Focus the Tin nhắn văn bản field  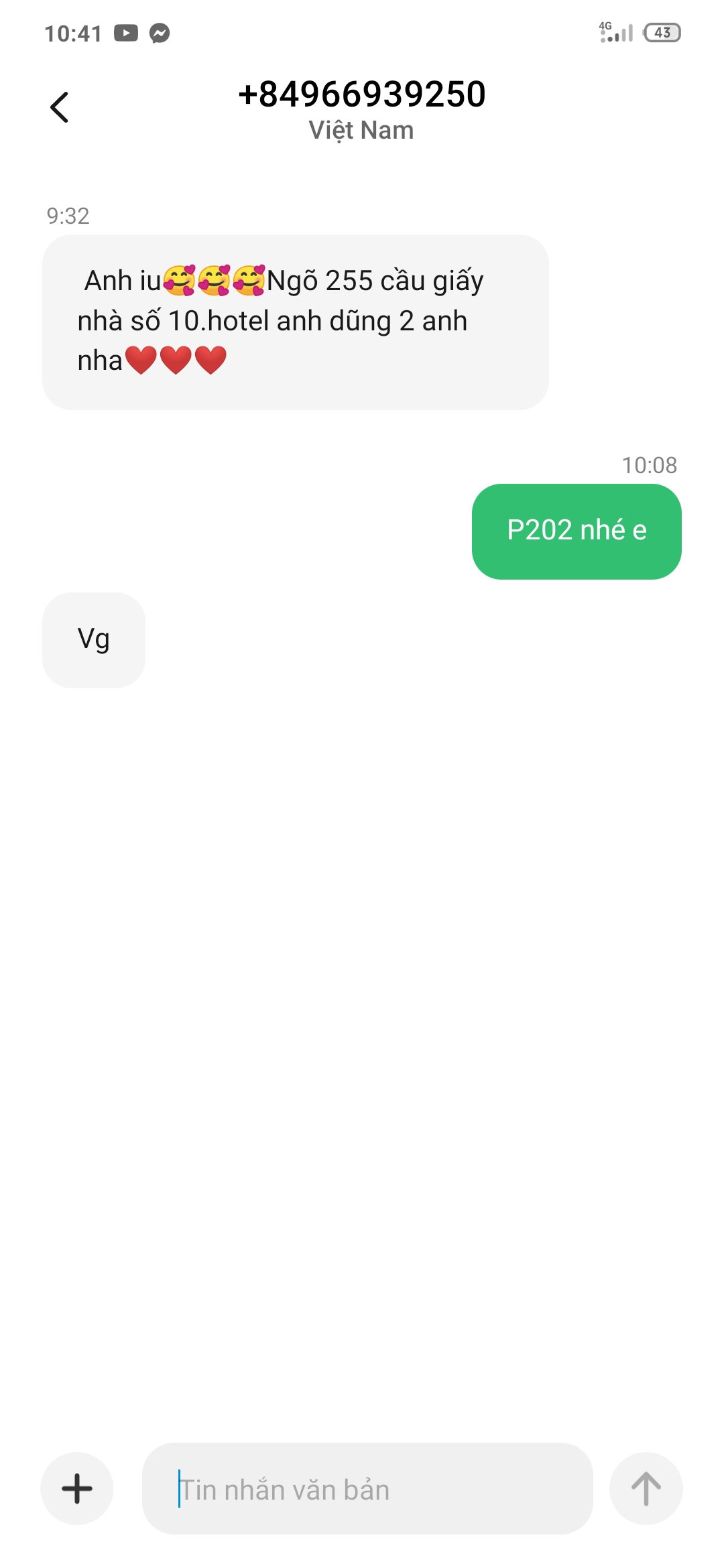click(x=367, y=1488)
